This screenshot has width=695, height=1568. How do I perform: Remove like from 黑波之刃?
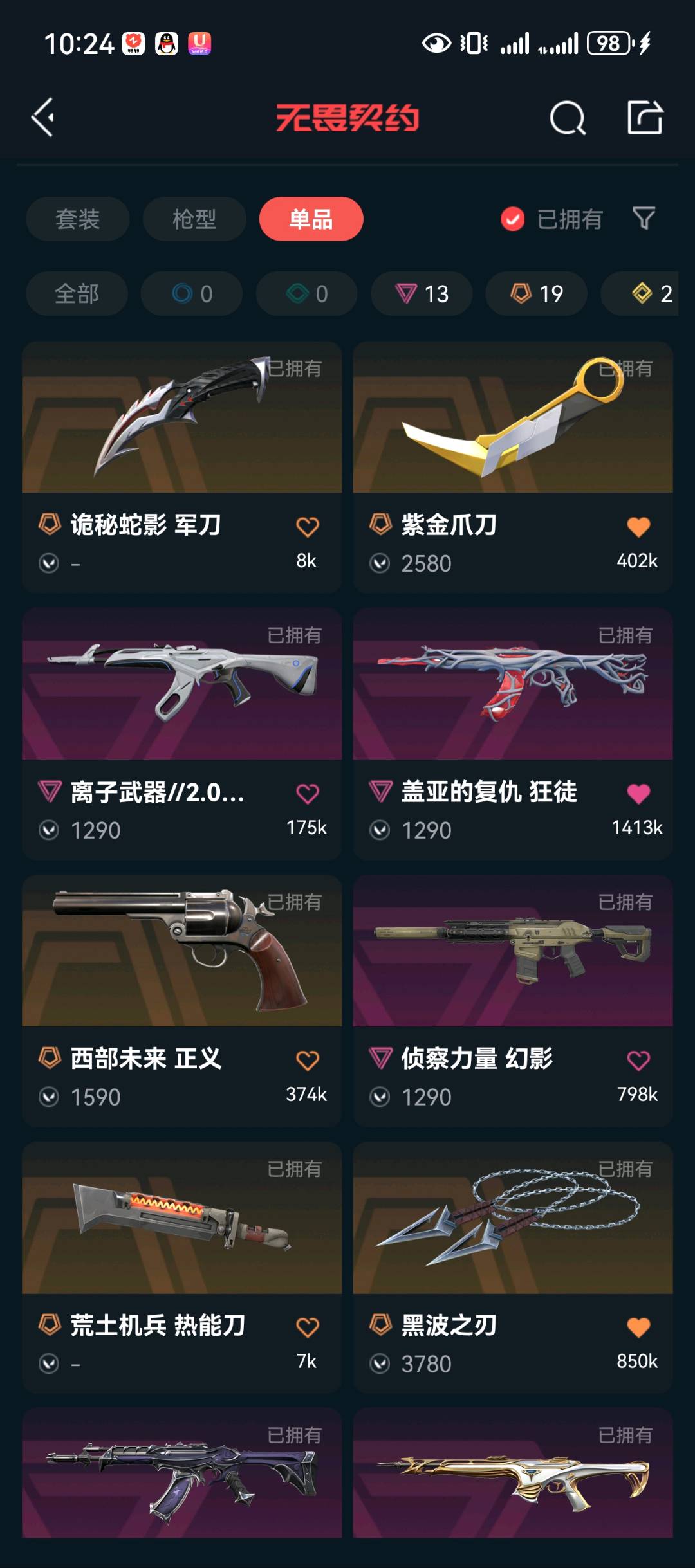(x=638, y=1327)
